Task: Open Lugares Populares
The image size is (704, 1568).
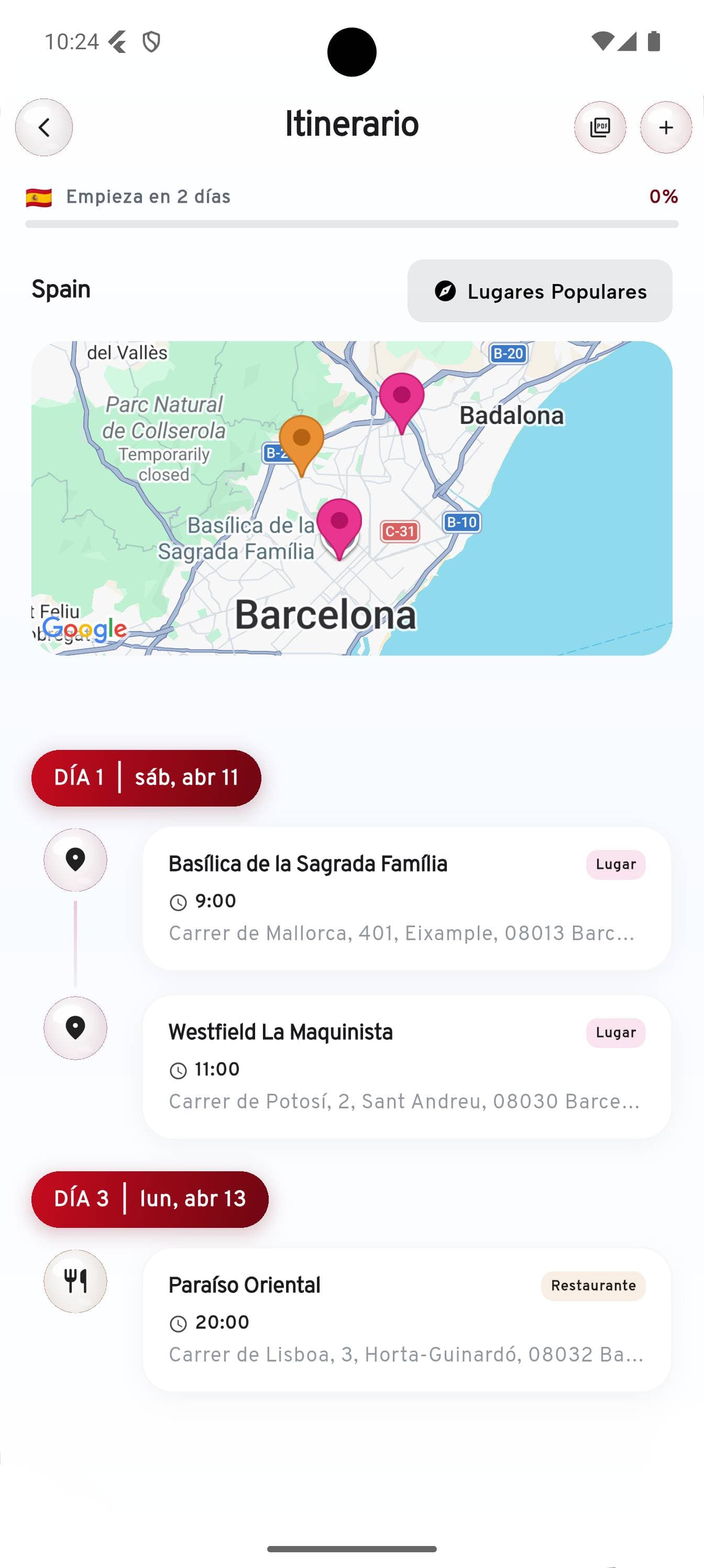Action: (540, 291)
